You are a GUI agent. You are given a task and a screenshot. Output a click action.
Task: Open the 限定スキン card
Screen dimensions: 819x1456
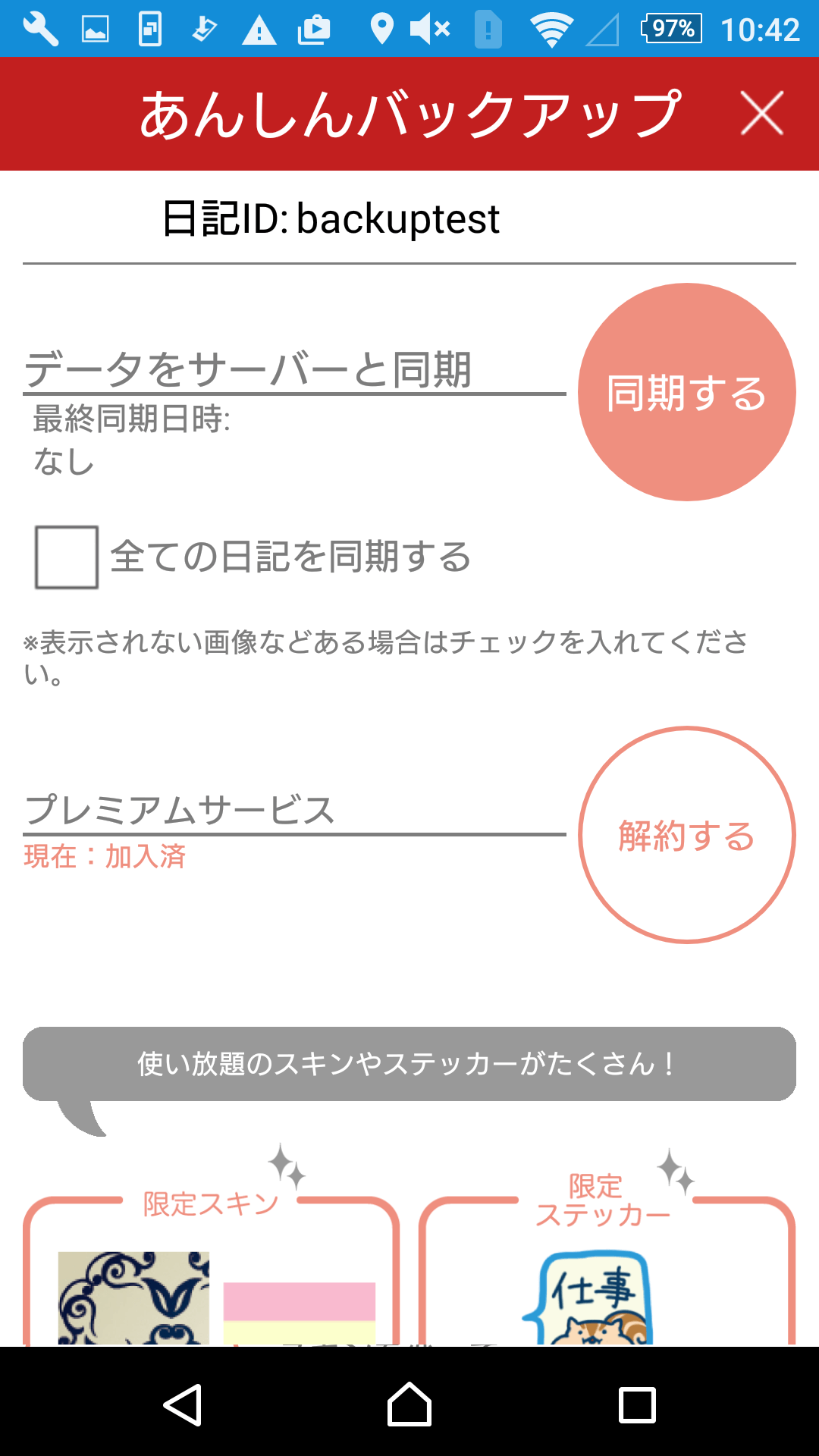(212, 1269)
